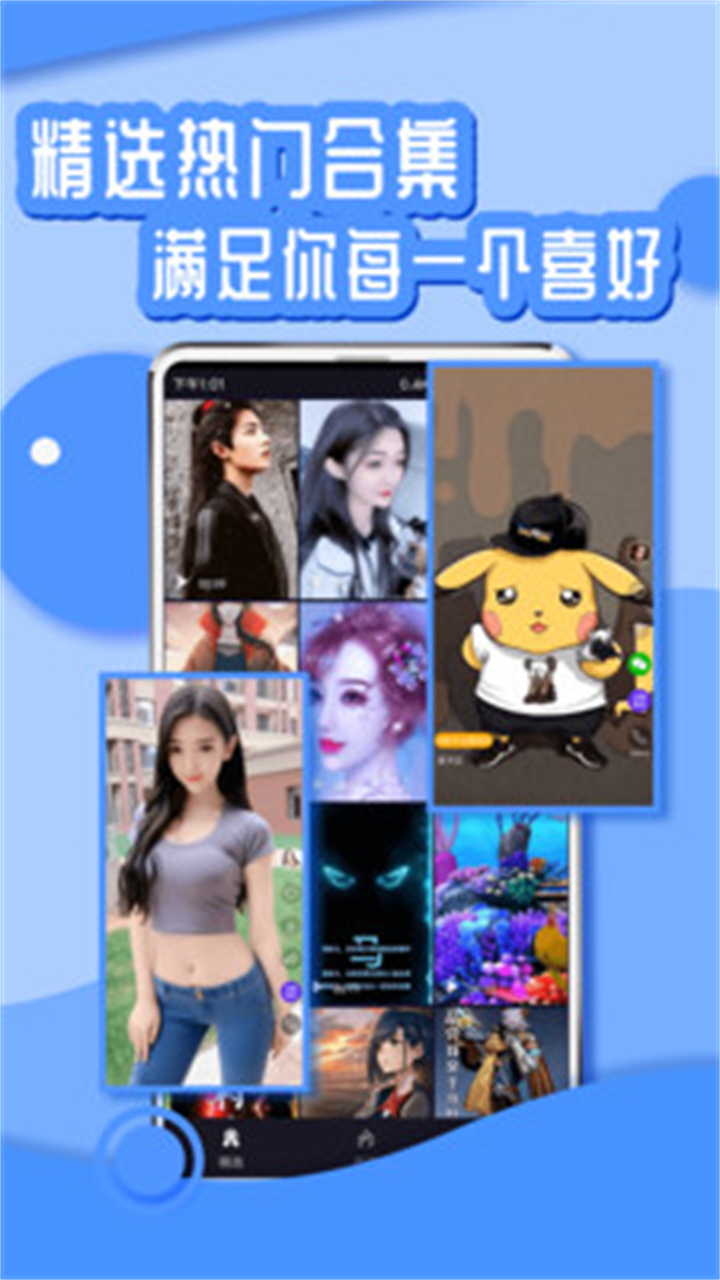Tap the like icon beside the purple-haired portrait
This screenshot has height=1280, width=720.
point(289,890)
